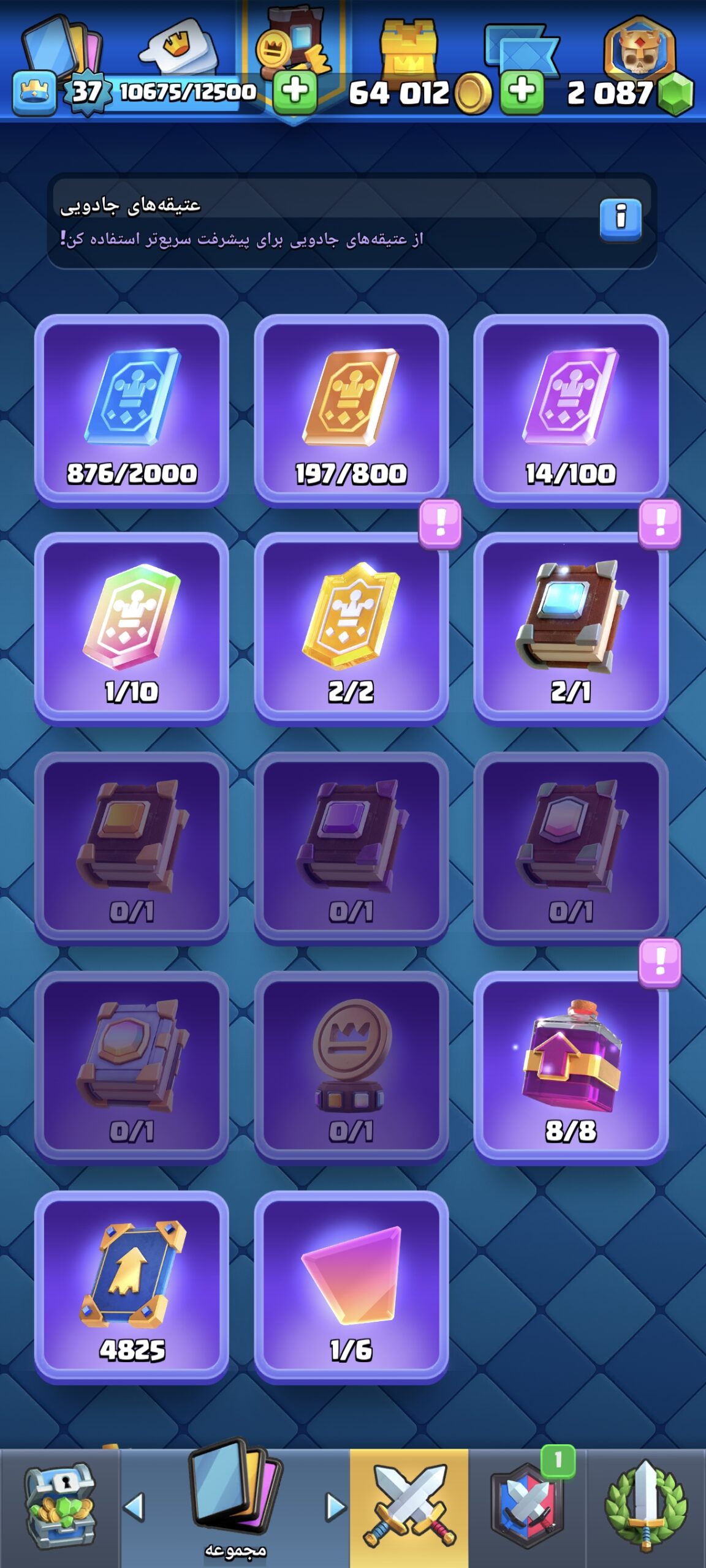
Task: Open the king level 37 profile badge
Action: coord(87,92)
